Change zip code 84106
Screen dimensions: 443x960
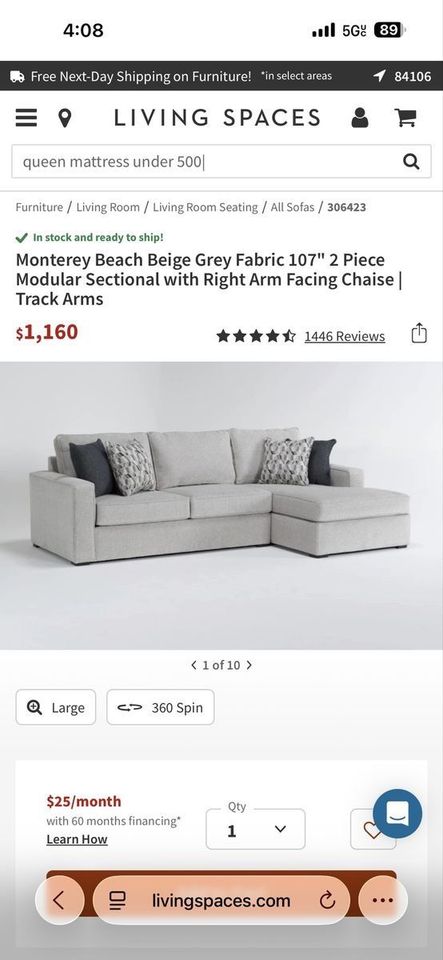coord(403,76)
